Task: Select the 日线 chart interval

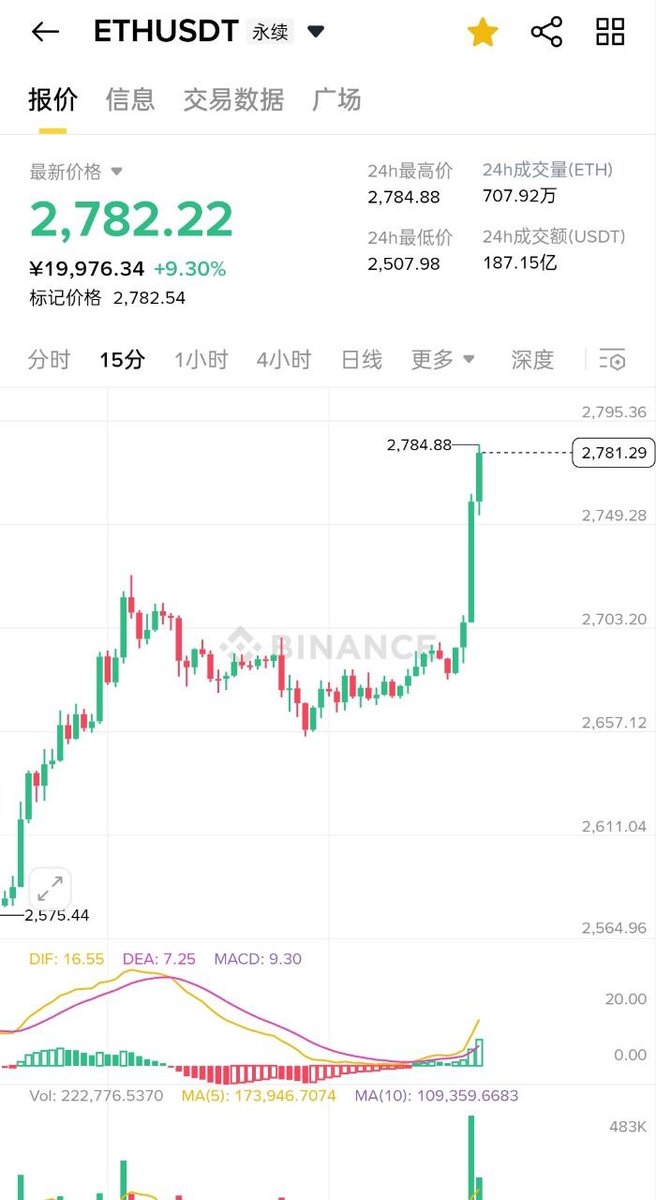Action: click(361, 360)
